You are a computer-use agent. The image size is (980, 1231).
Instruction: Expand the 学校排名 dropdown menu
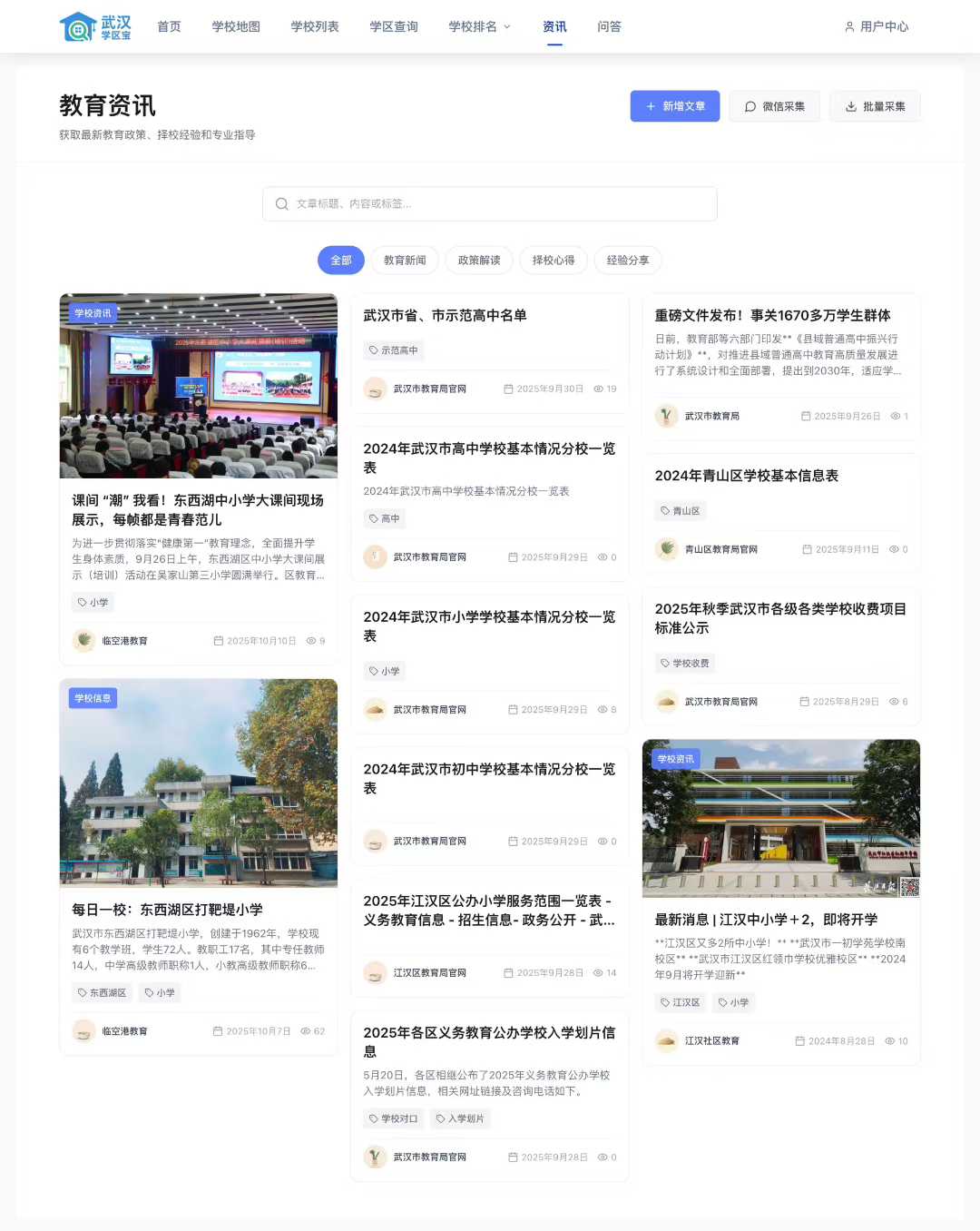tap(480, 26)
